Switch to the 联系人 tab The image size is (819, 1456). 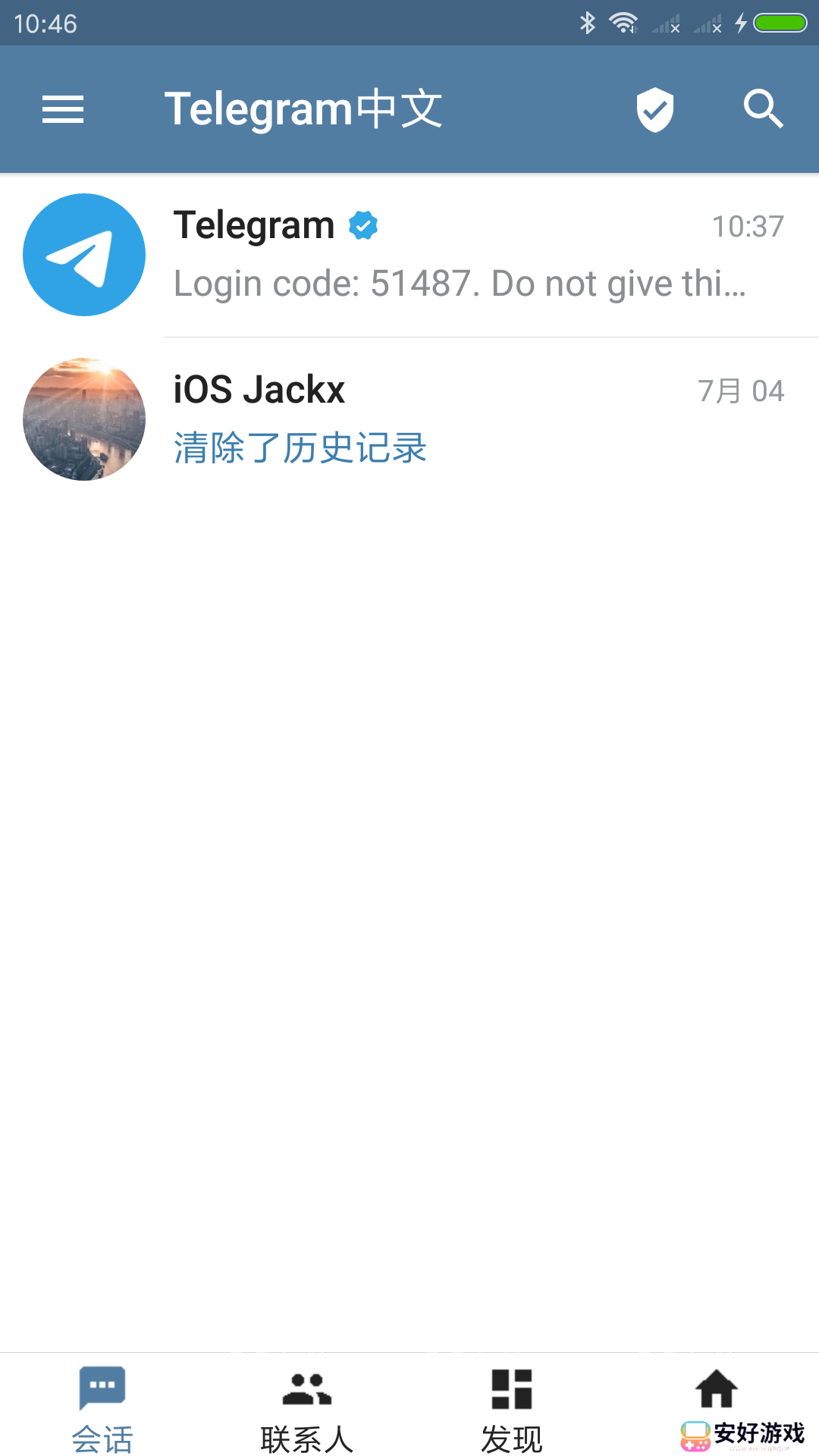coord(307,1407)
